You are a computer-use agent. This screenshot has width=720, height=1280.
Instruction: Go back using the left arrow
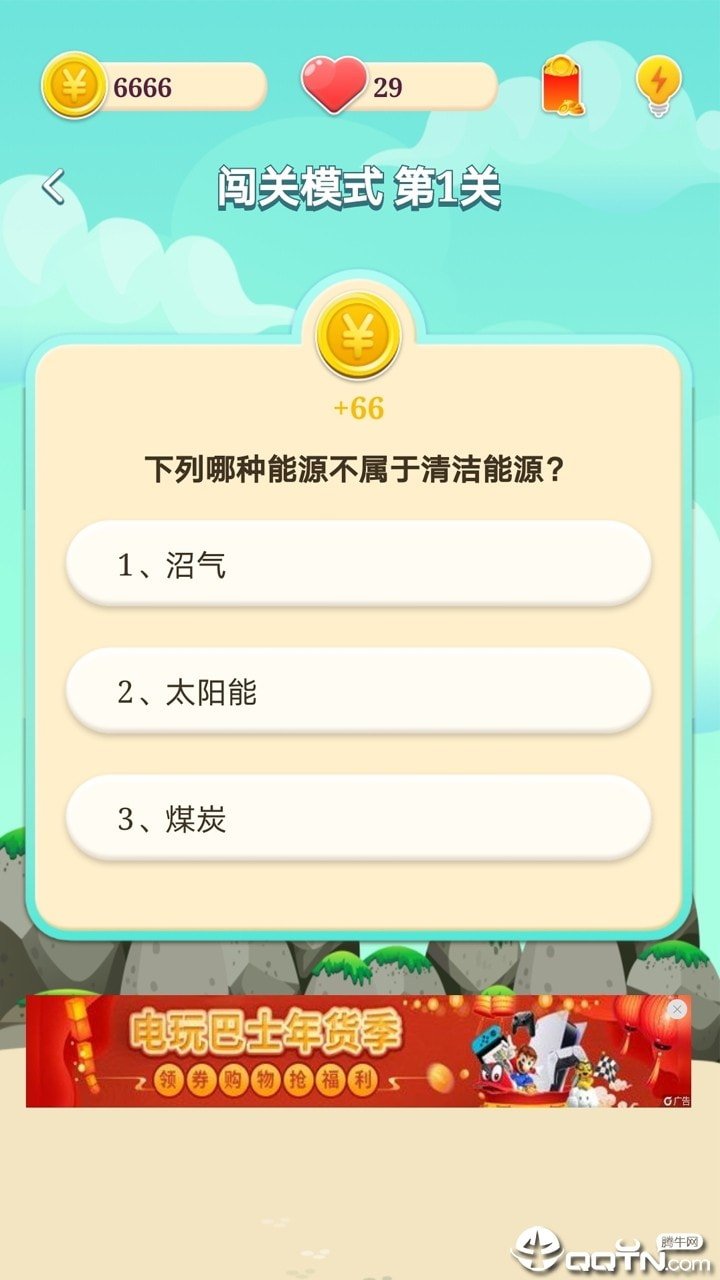pyautogui.click(x=54, y=187)
